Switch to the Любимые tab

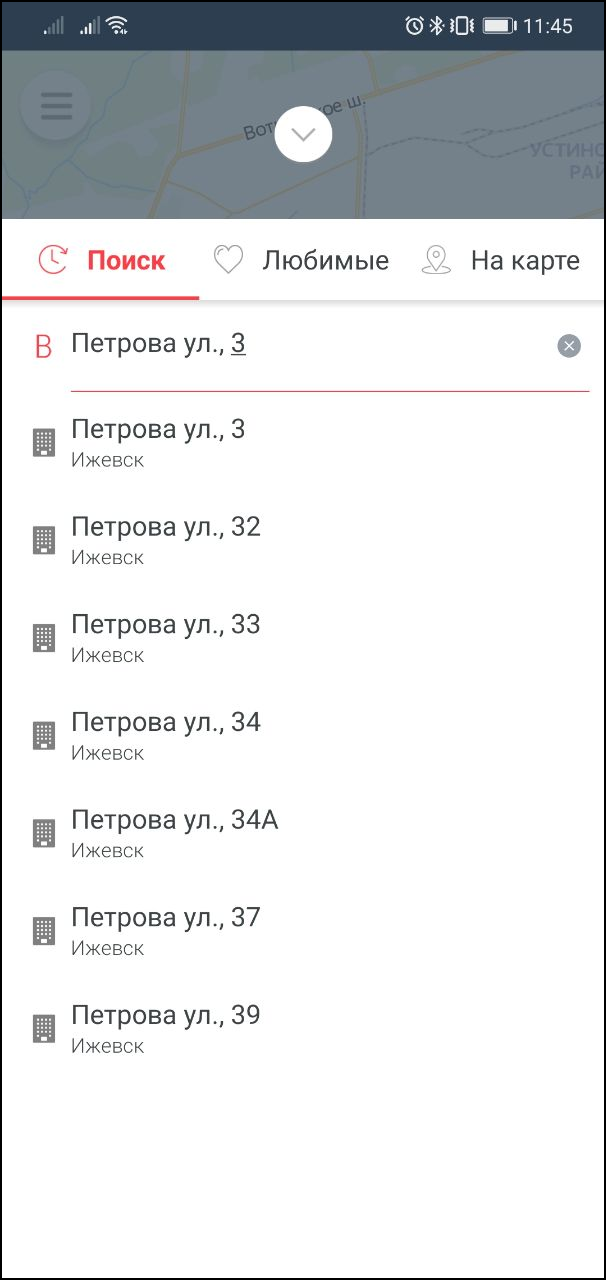tap(301, 261)
